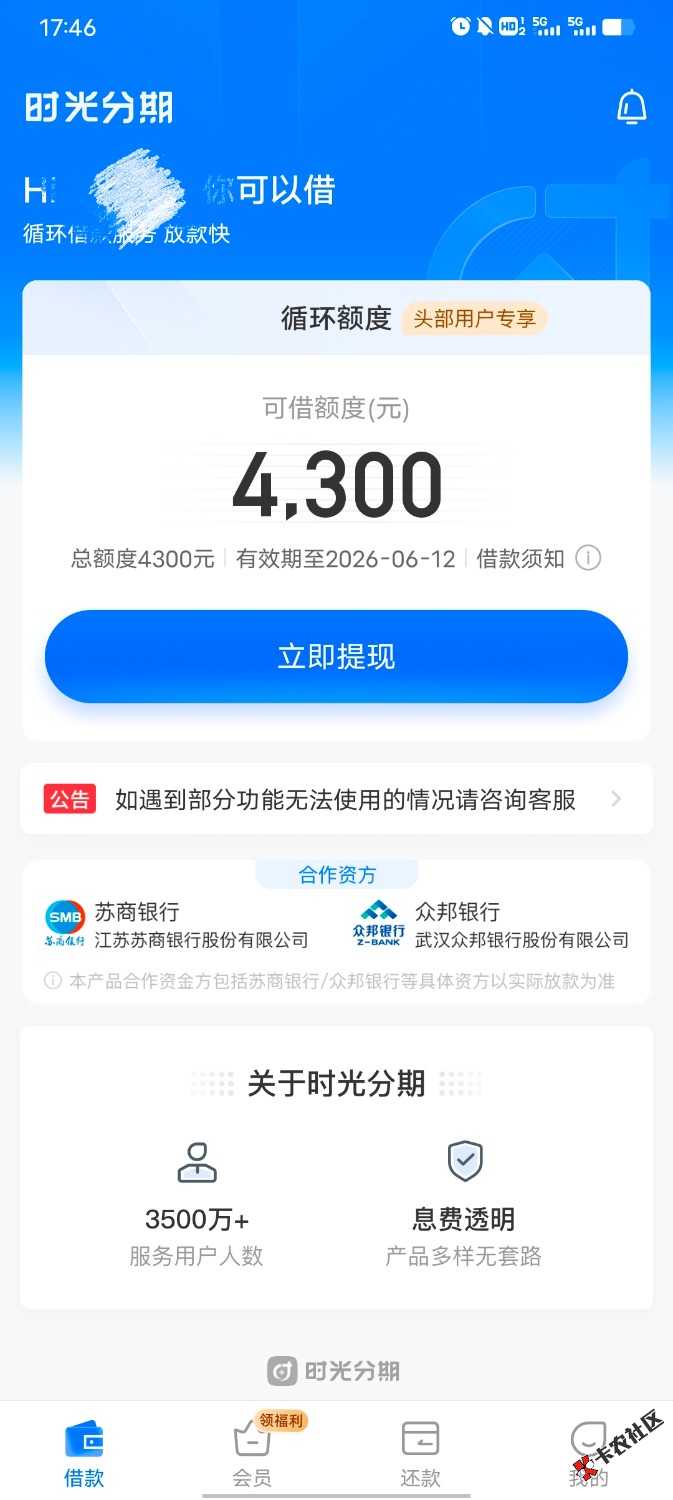Go to the 我的 tab
This screenshot has height=1500, width=673.
[588, 1453]
